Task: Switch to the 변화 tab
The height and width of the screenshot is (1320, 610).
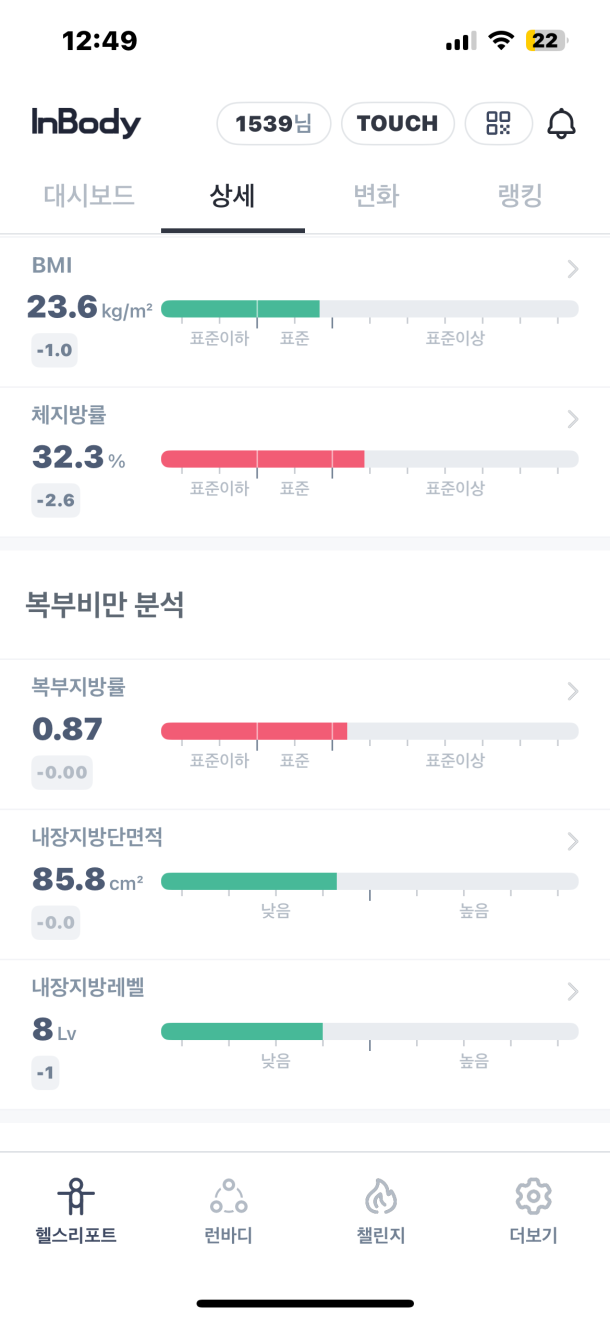Action: tap(376, 196)
